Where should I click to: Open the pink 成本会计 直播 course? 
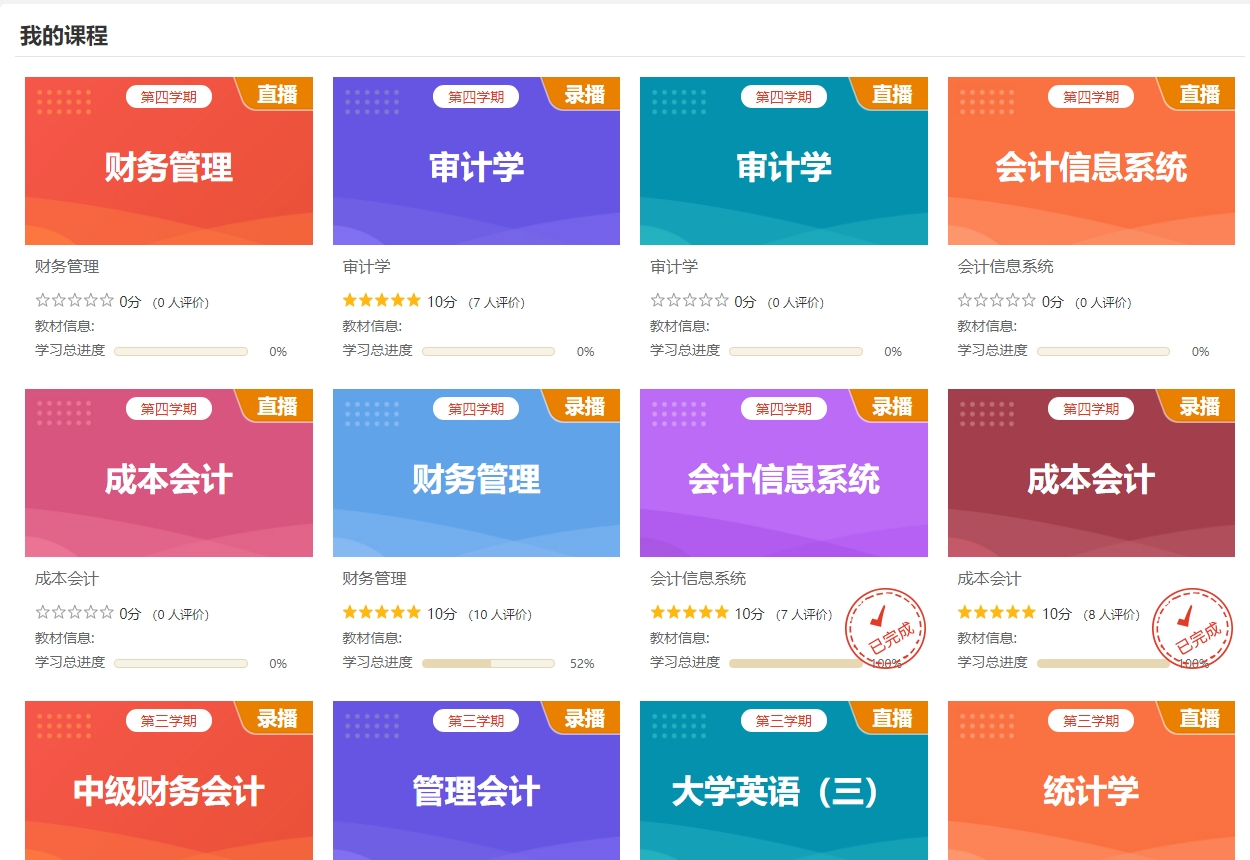(168, 473)
